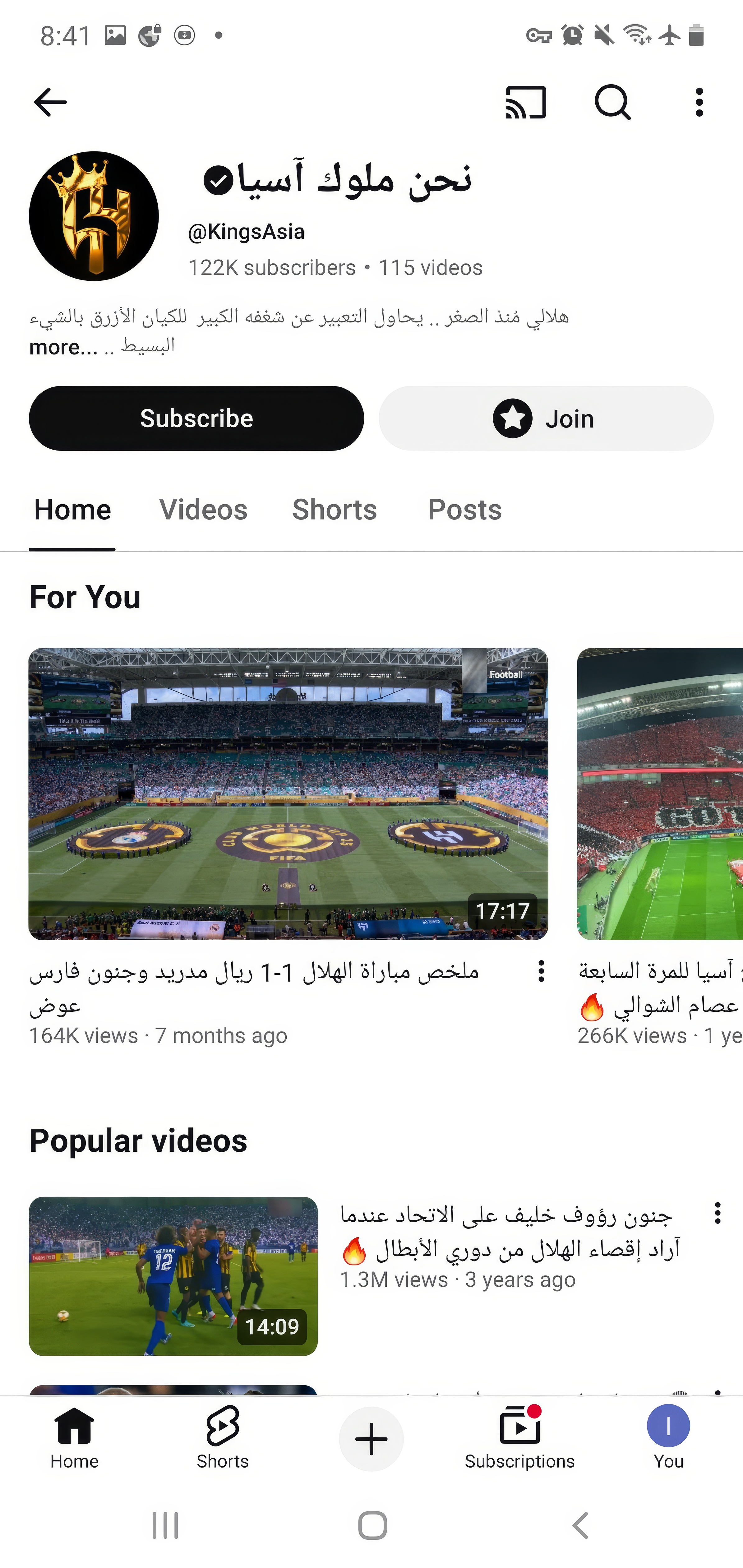The width and height of the screenshot is (743, 1568).
Task: Subscribe to the KingsAsia channel
Action: [196, 418]
